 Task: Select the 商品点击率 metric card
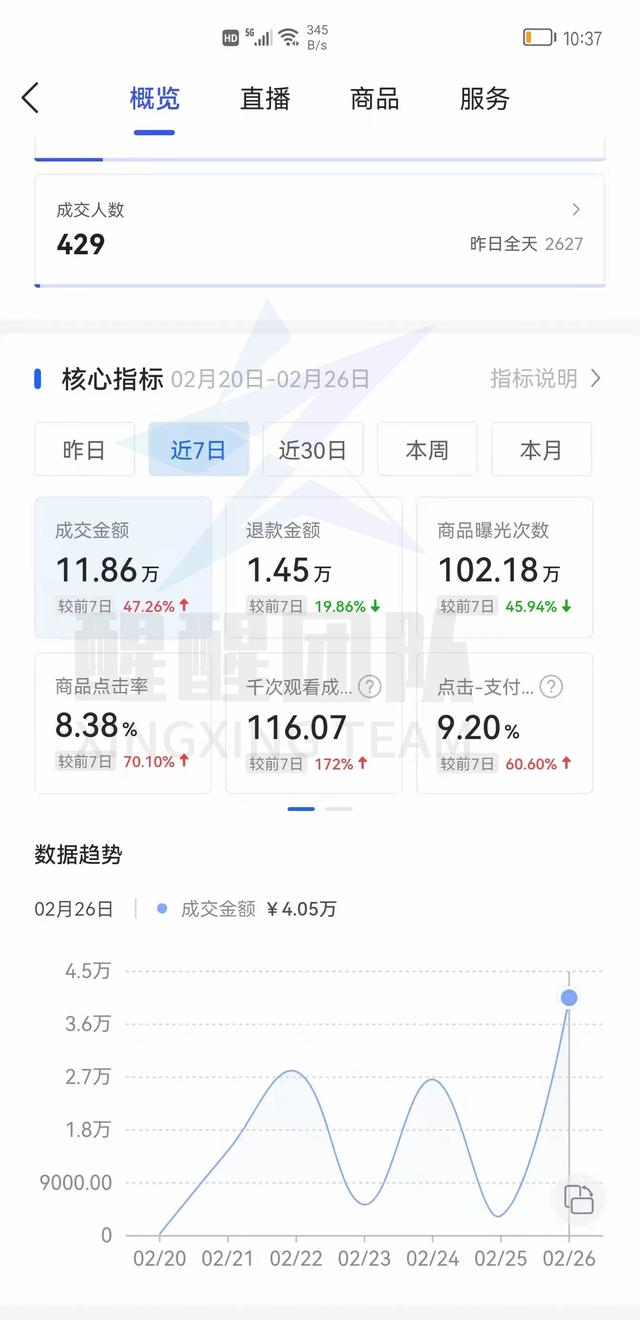coord(123,723)
